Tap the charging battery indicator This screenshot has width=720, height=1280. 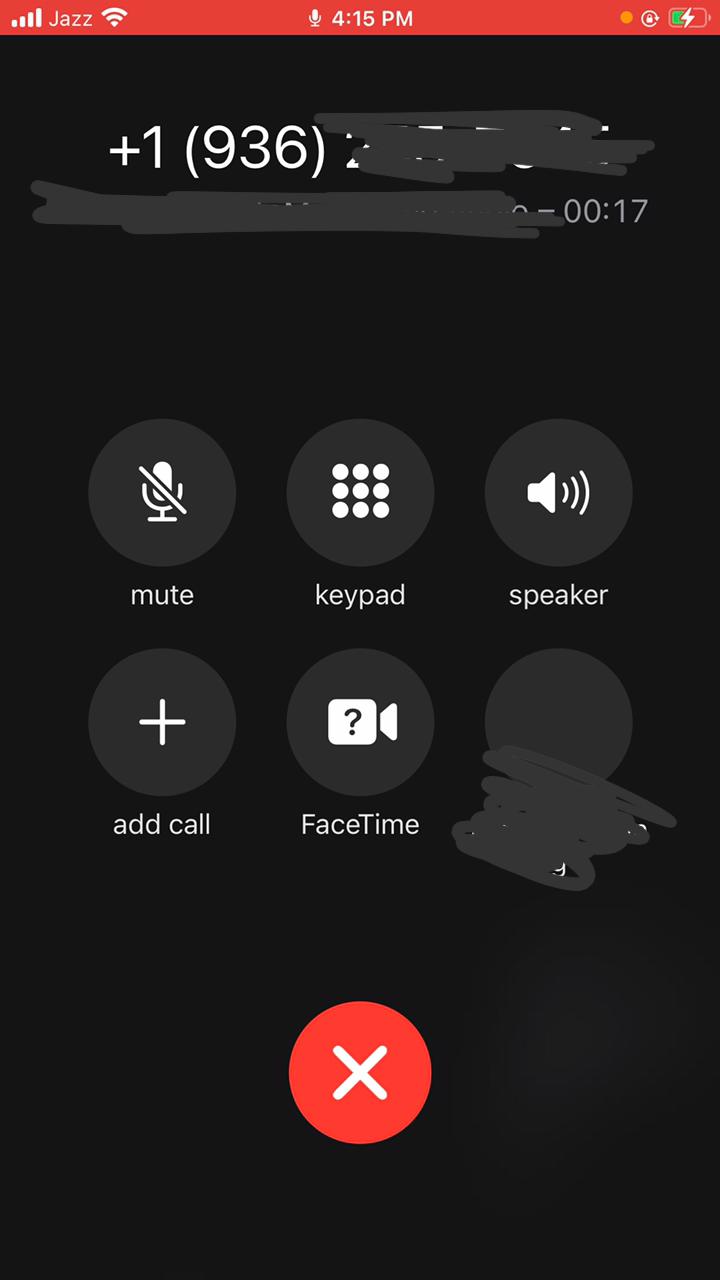(x=690, y=17)
